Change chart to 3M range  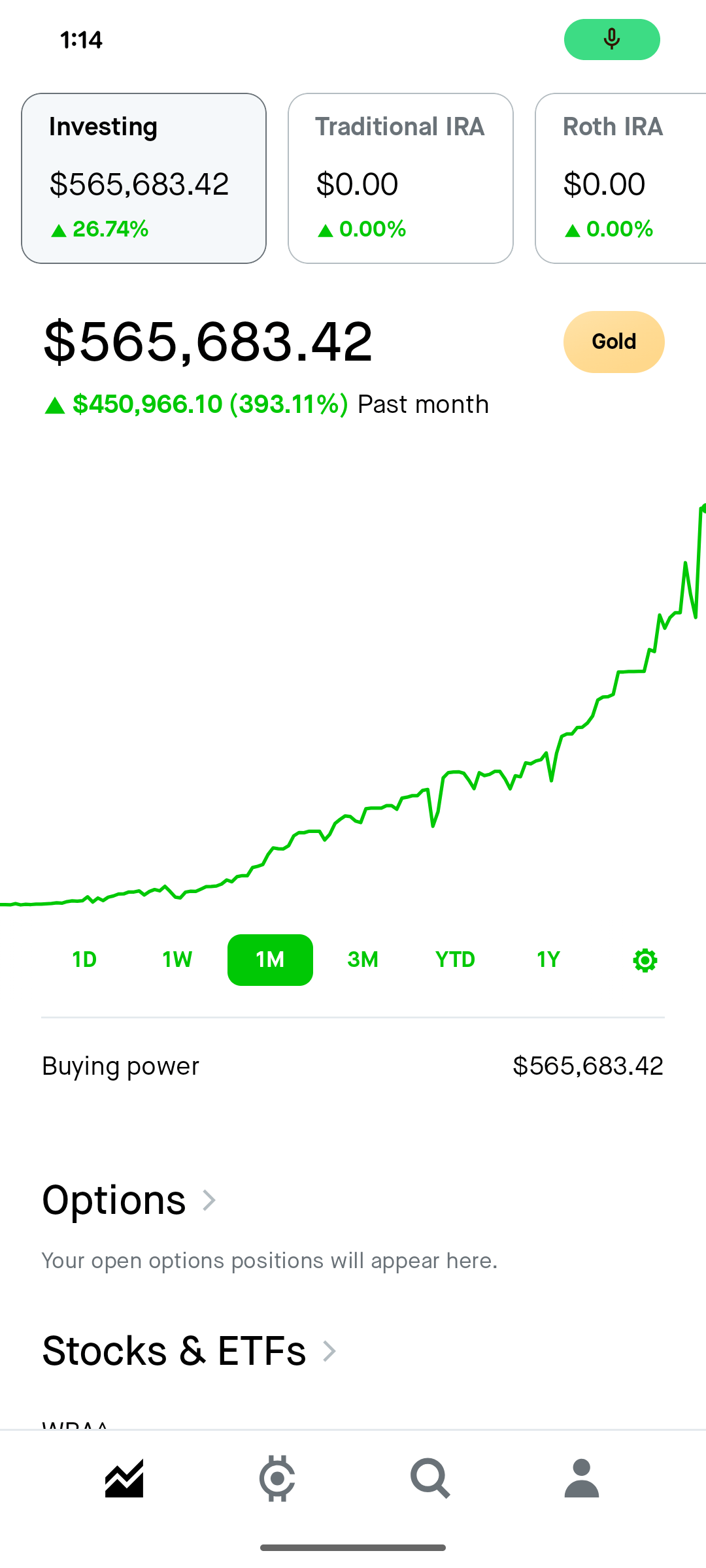[x=363, y=960]
